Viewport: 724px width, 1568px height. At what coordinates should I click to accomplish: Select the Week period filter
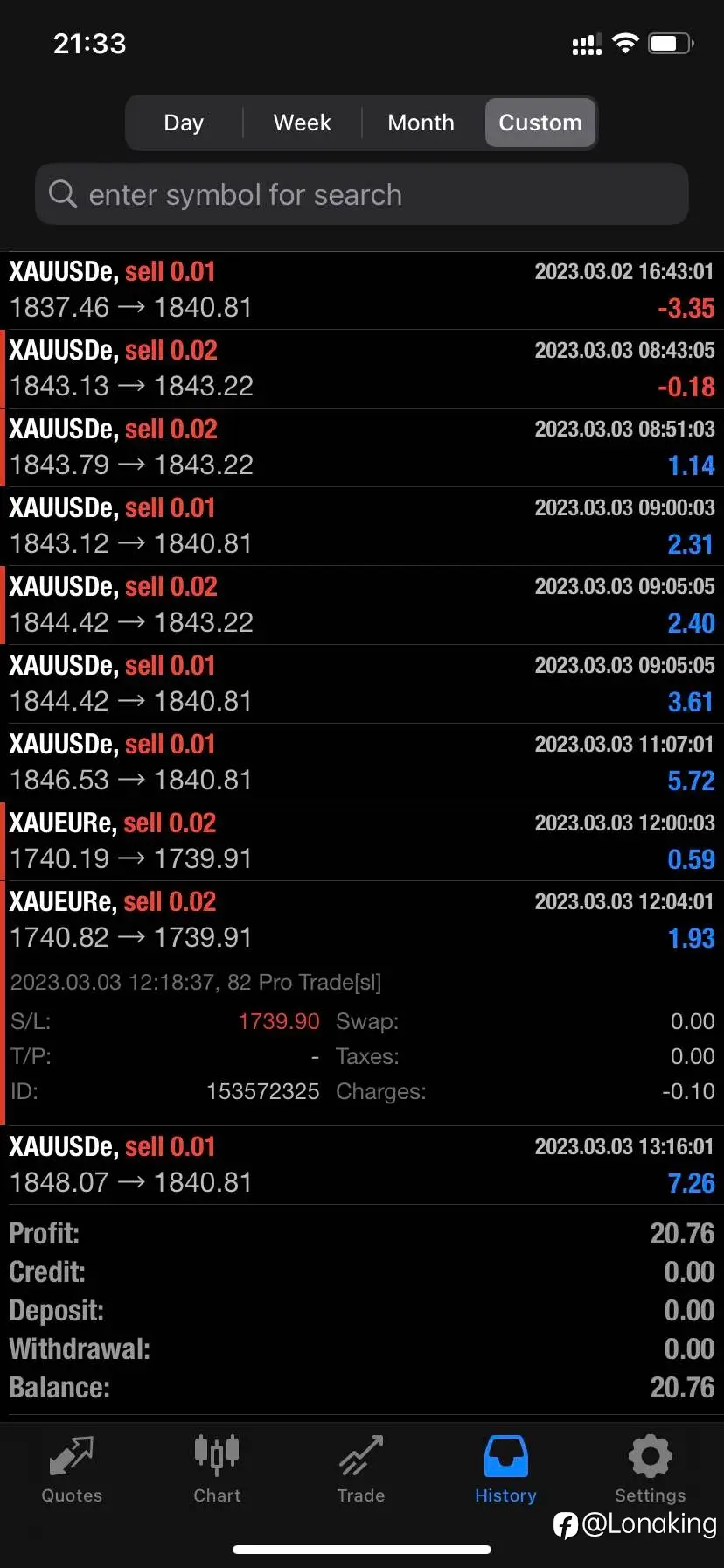click(x=303, y=122)
